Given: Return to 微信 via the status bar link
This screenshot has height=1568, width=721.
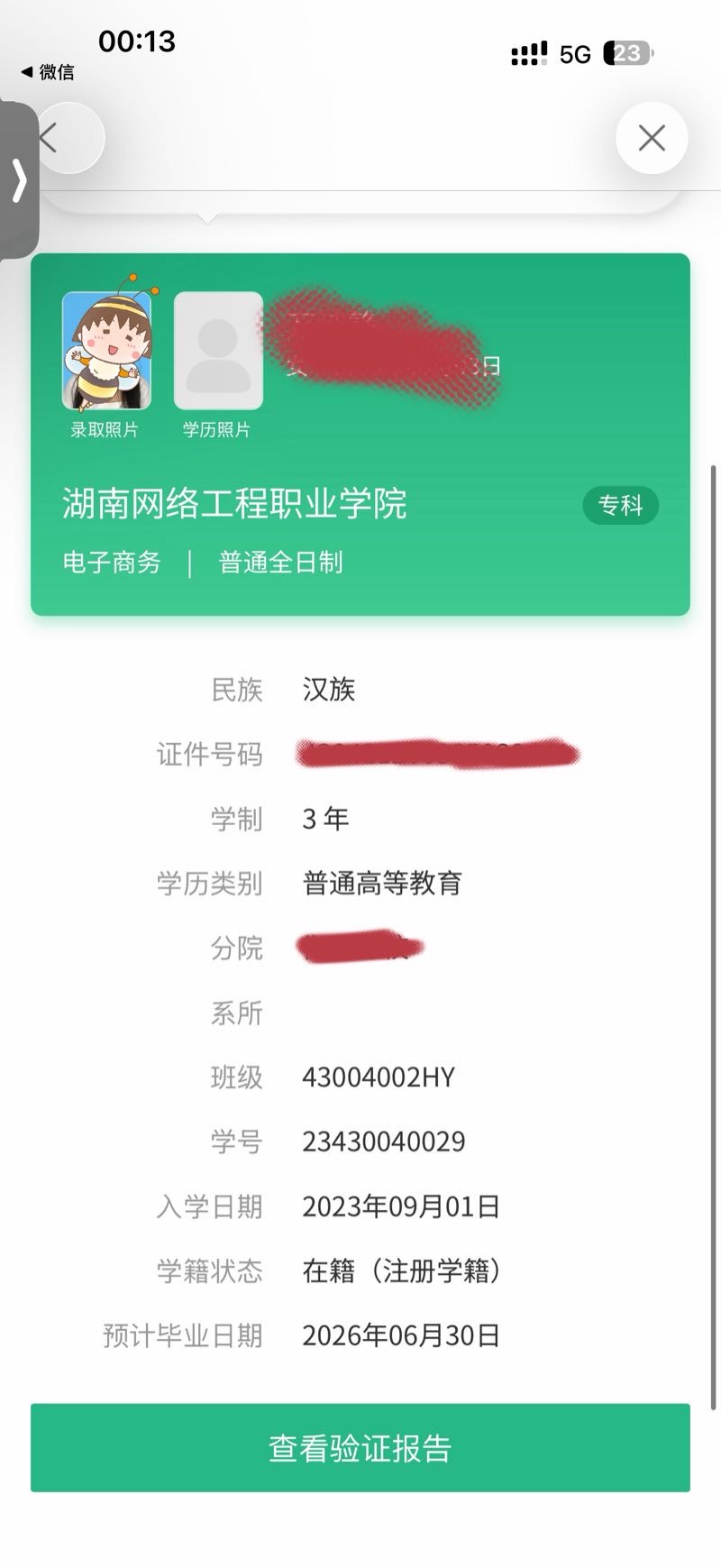Looking at the screenshot, I should (x=48, y=72).
